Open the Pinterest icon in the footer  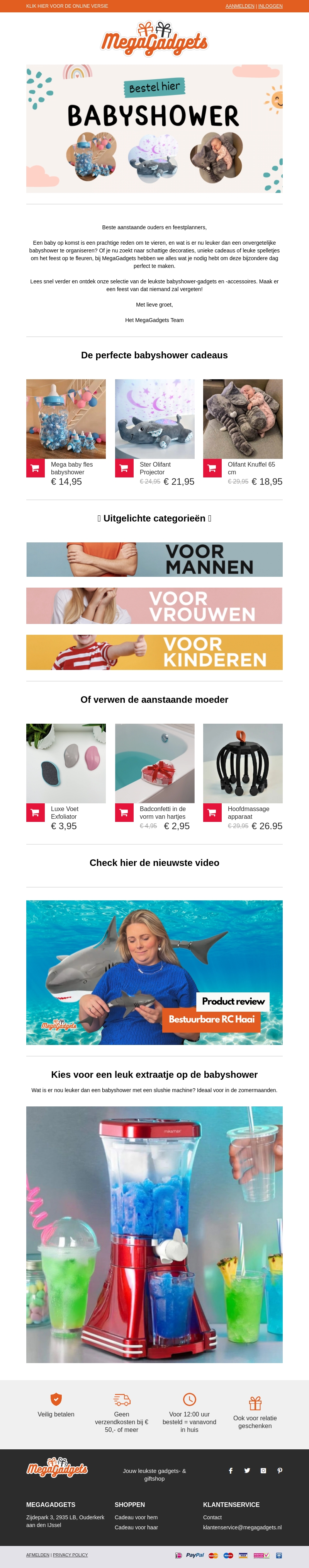[280, 1471]
